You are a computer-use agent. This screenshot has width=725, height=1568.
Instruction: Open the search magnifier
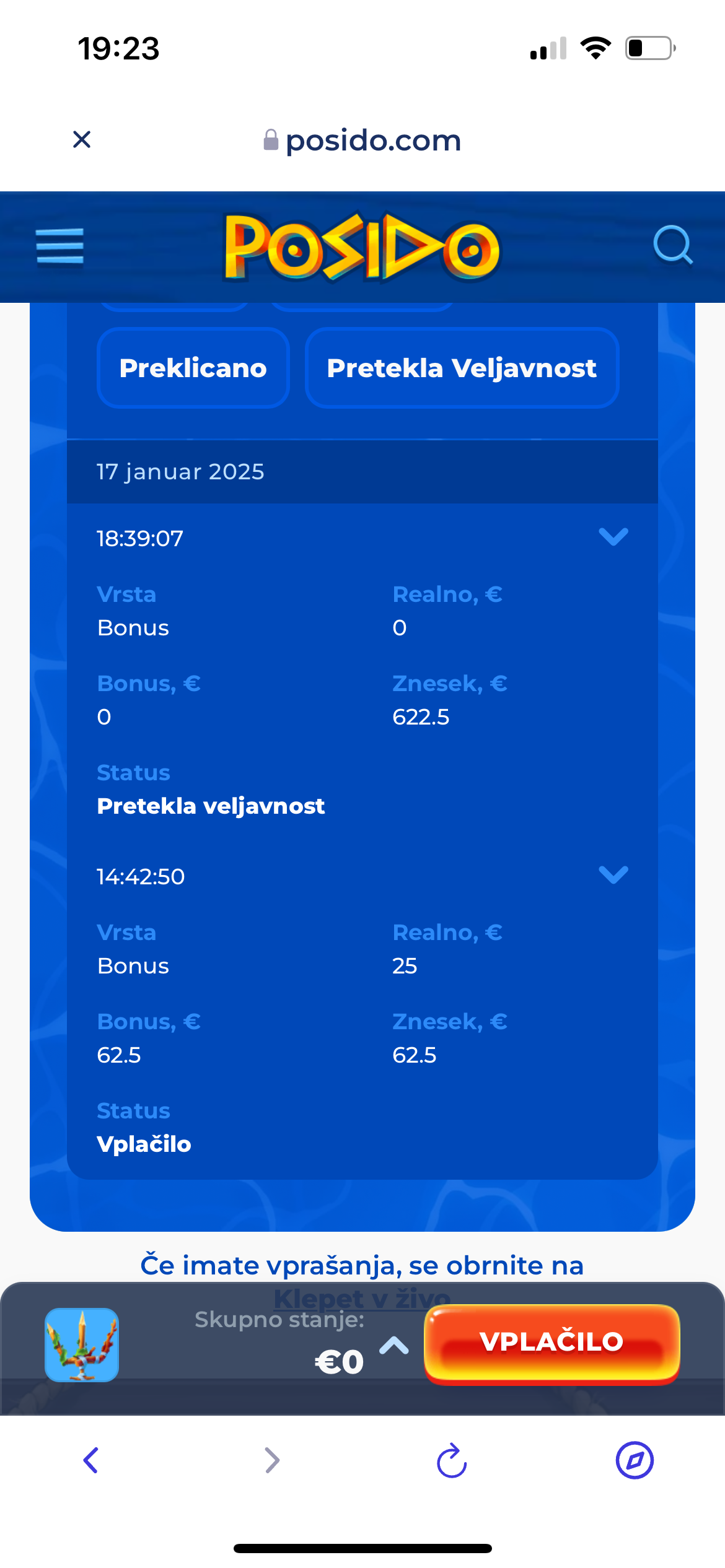coord(672,245)
